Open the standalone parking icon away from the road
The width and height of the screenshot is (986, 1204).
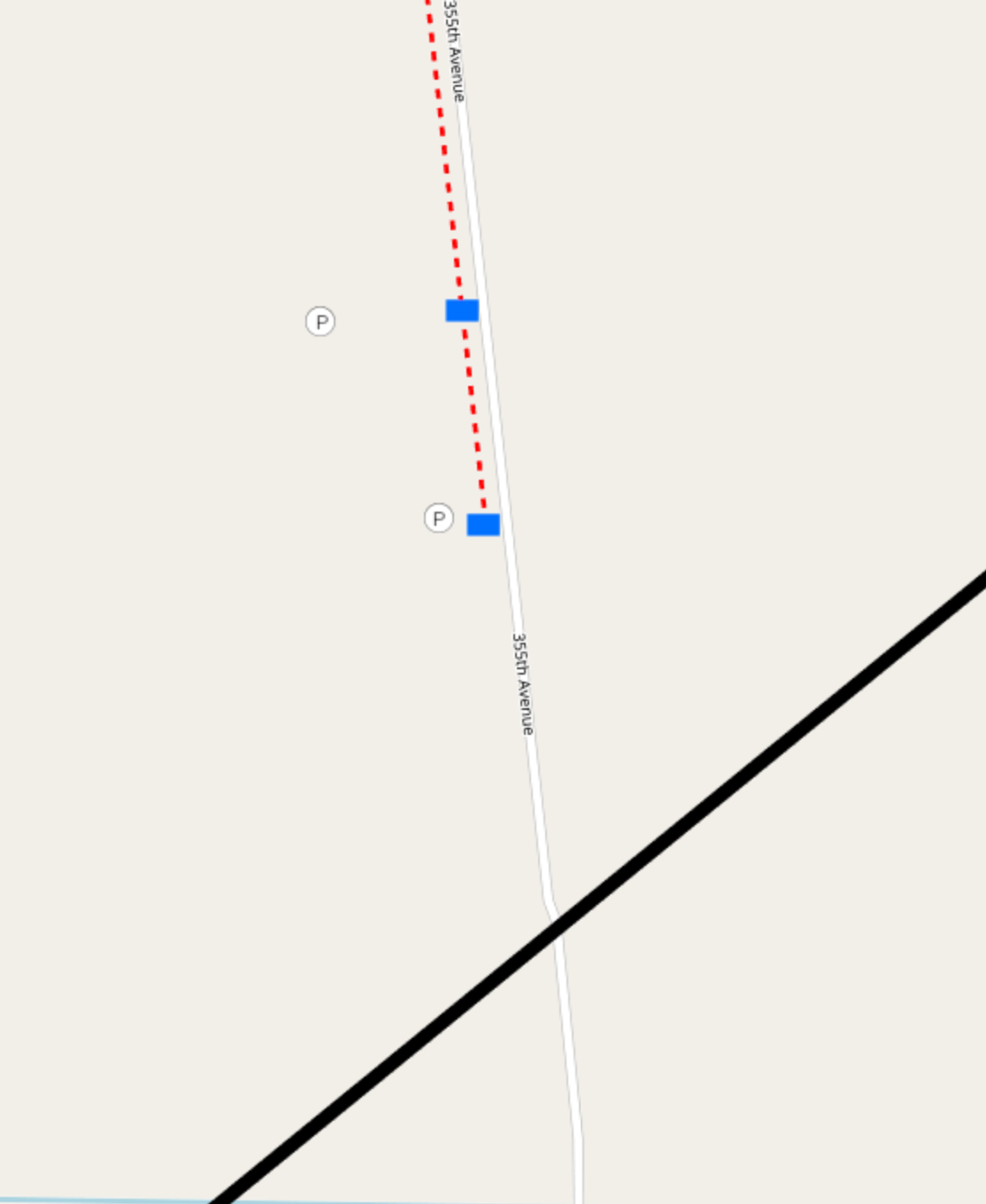pyautogui.click(x=320, y=321)
